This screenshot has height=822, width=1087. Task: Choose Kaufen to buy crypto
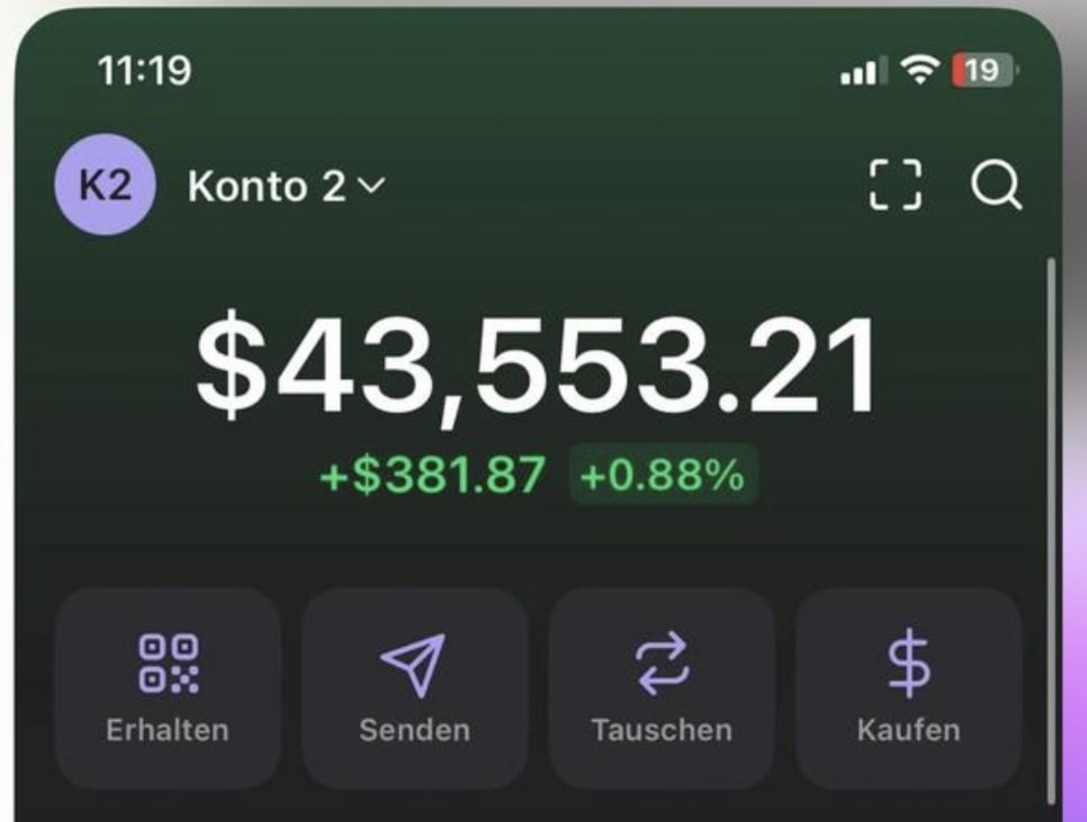tap(908, 688)
